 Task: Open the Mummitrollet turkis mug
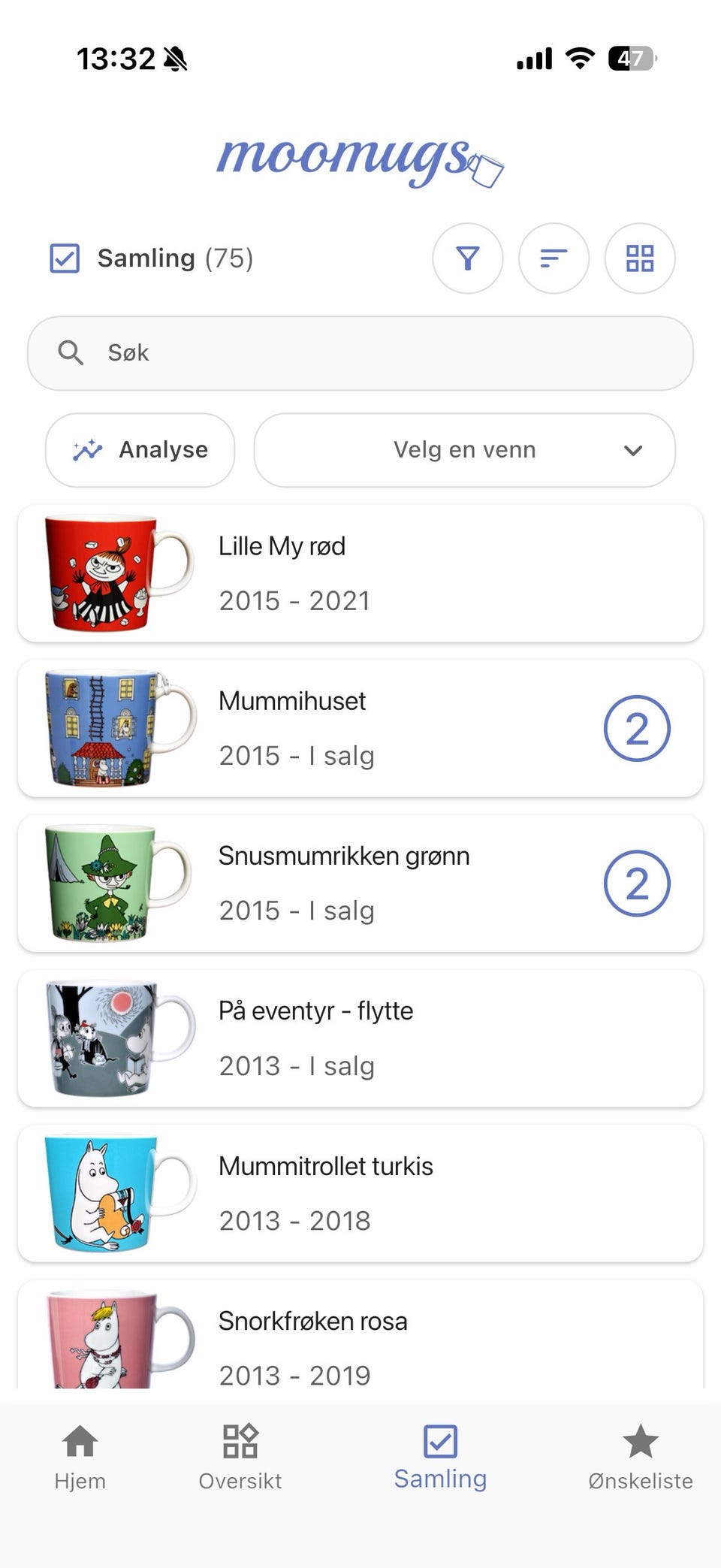click(x=360, y=1193)
